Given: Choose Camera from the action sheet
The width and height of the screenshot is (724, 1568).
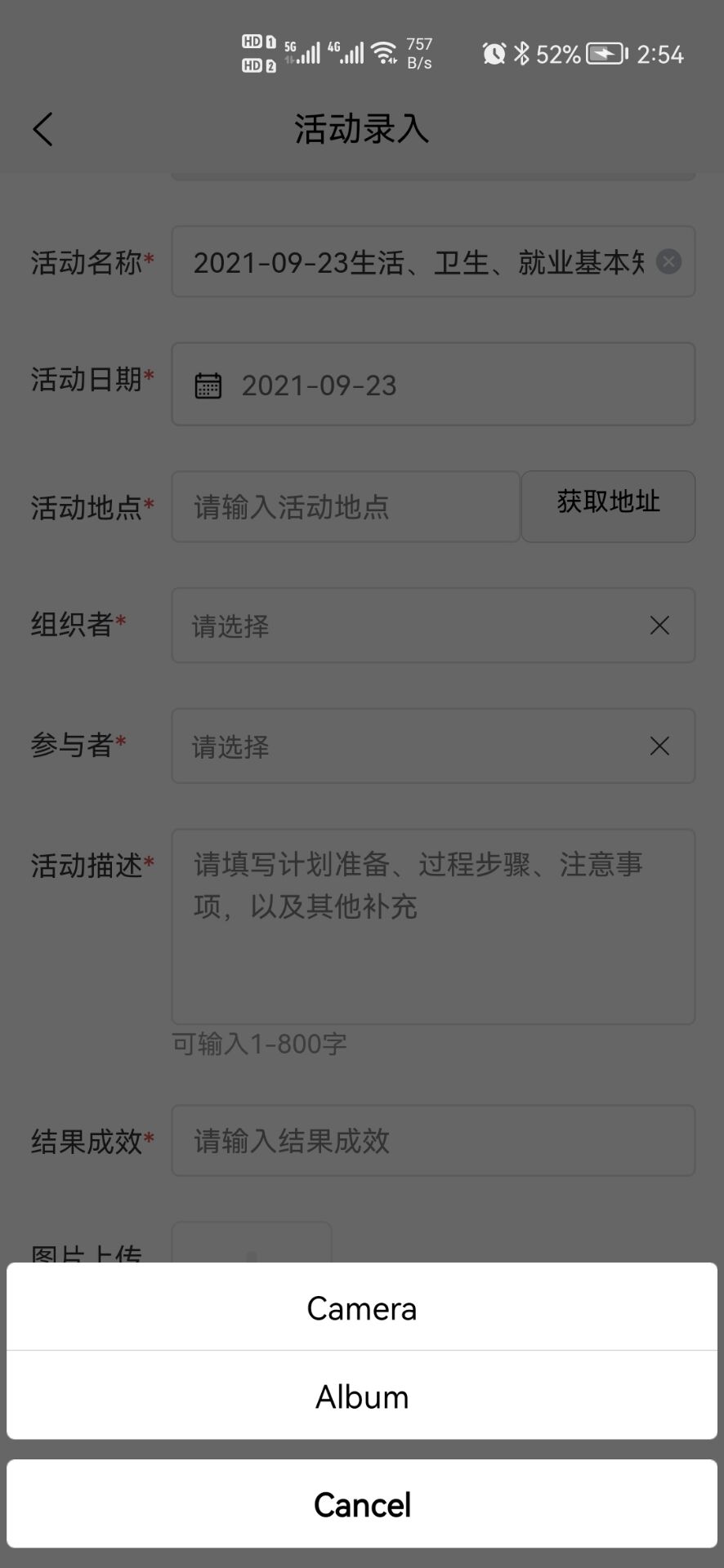Looking at the screenshot, I should (362, 1308).
